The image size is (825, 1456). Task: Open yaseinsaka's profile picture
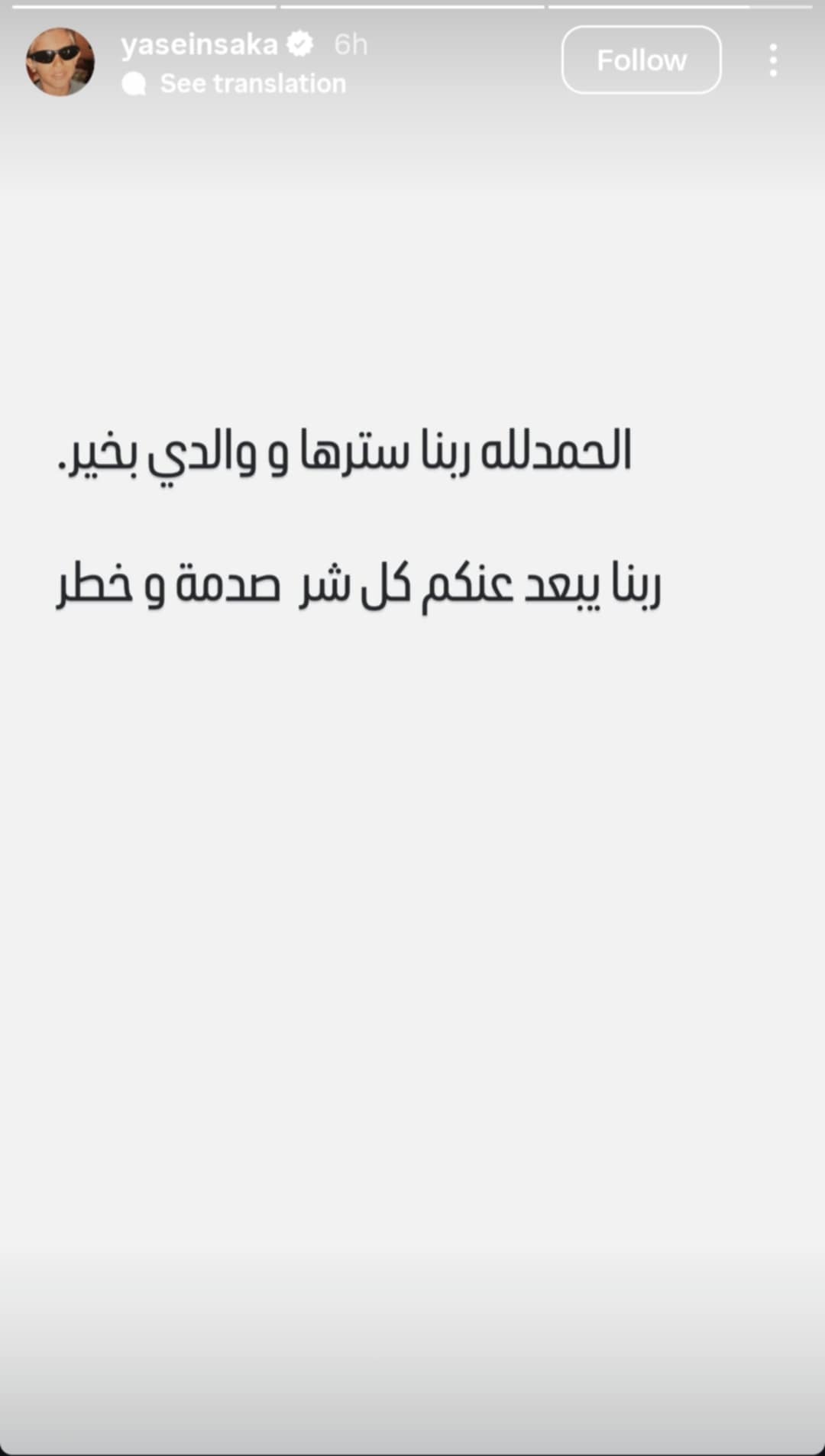pos(60,62)
